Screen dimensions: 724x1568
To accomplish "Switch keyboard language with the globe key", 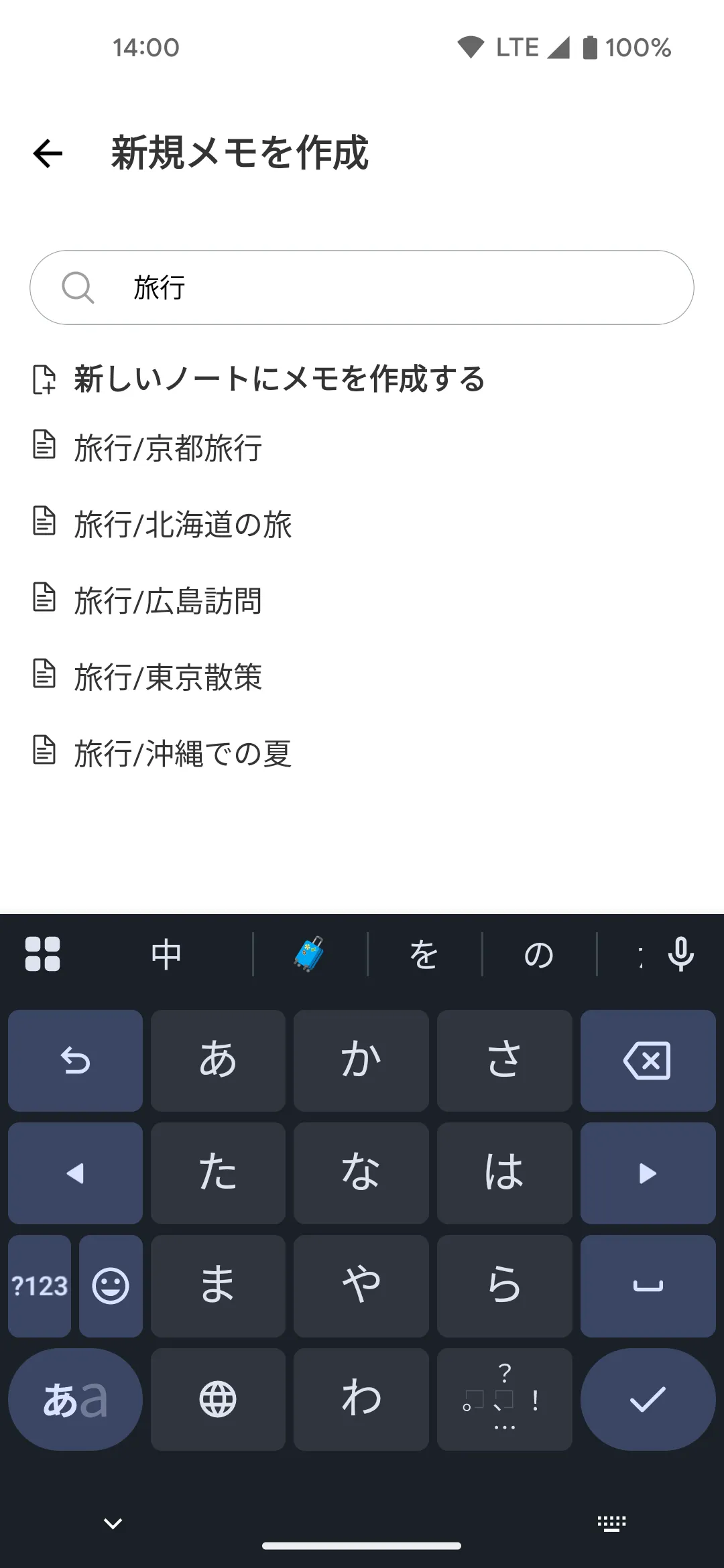I will click(217, 1399).
